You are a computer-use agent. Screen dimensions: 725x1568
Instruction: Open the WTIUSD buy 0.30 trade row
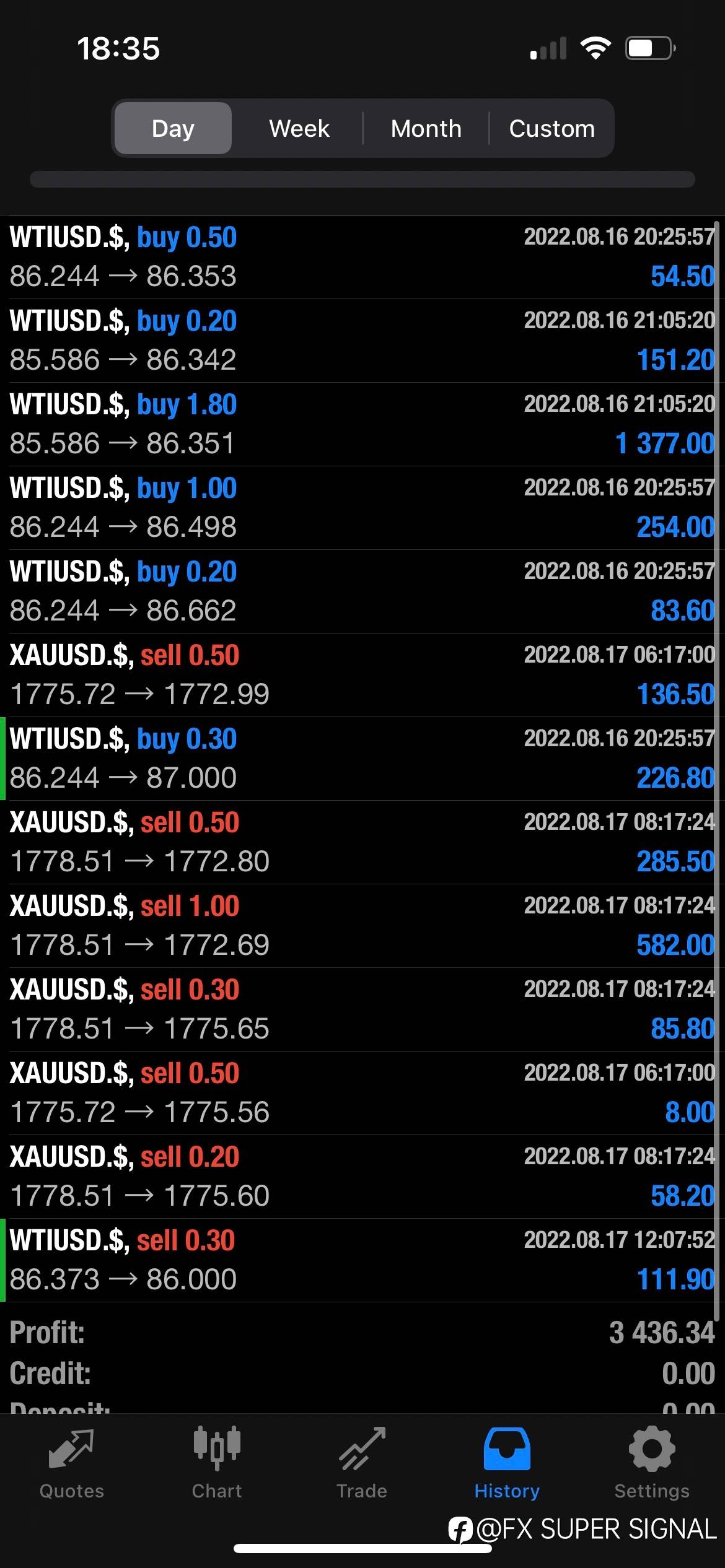362,759
